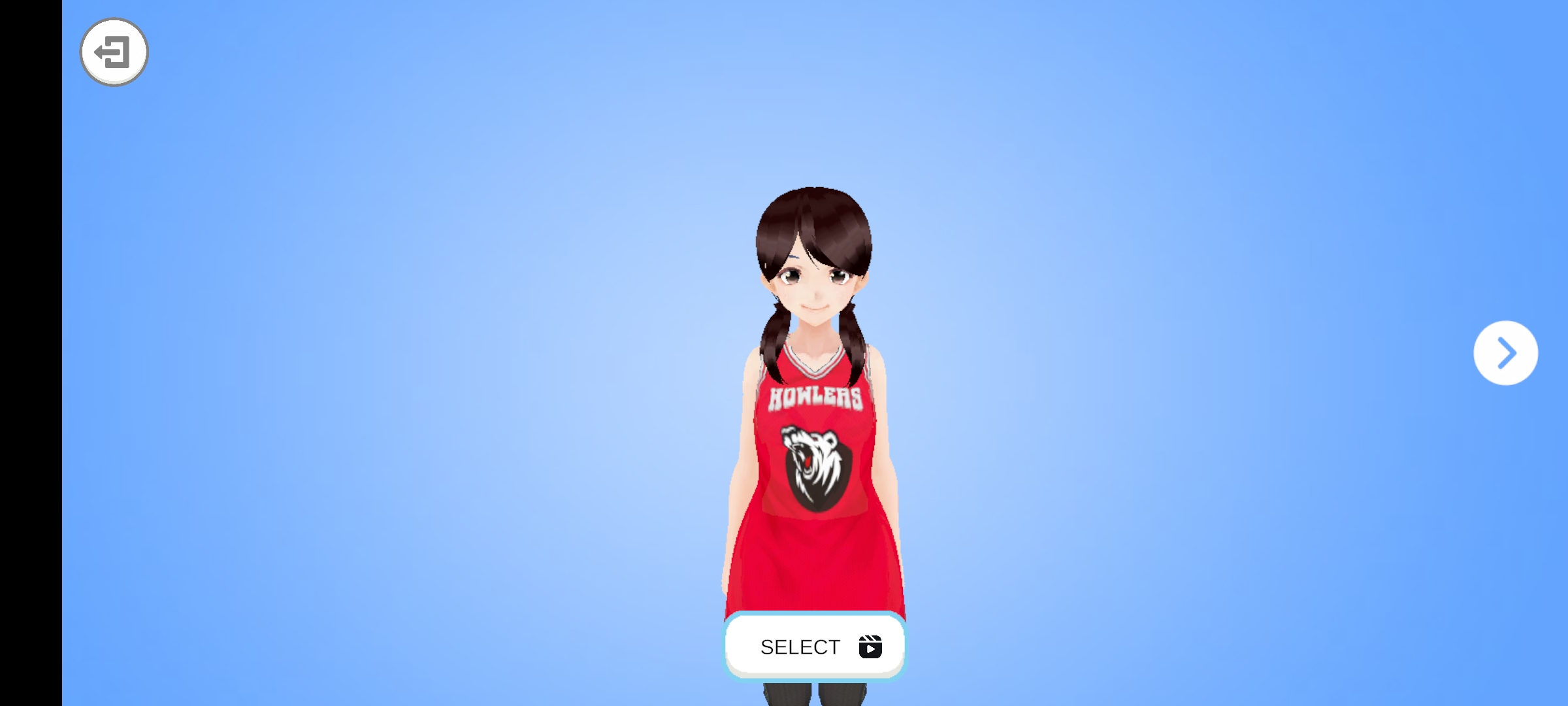Select this character
Viewport: 1568px width, 706px height.
tap(815, 647)
